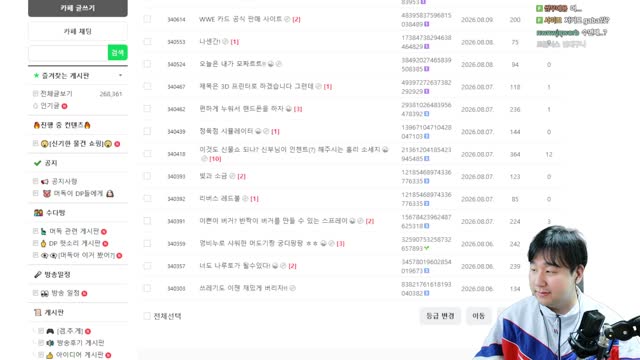This screenshot has height=360, width=640.
Task: Open post '빛과 소금'
Action: click(x=213, y=176)
